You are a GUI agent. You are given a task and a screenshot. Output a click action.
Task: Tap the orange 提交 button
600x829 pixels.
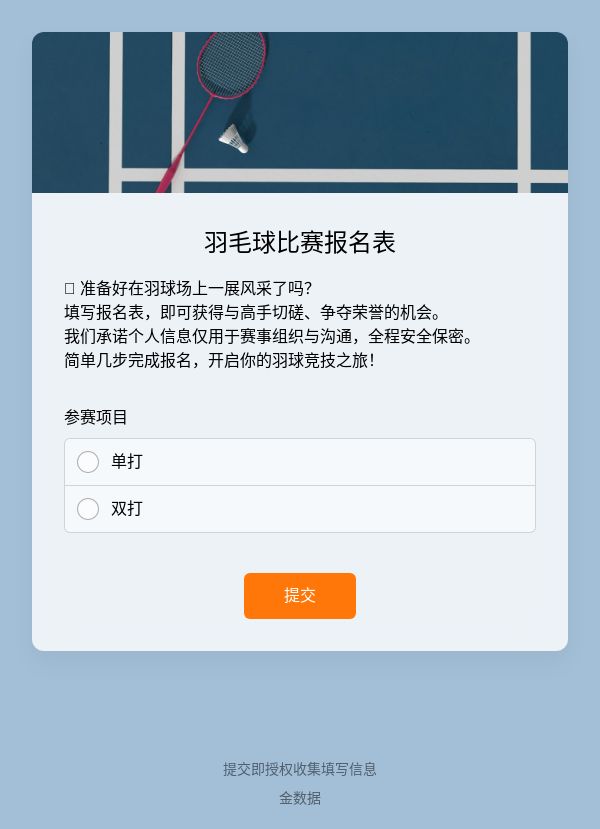(300, 595)
